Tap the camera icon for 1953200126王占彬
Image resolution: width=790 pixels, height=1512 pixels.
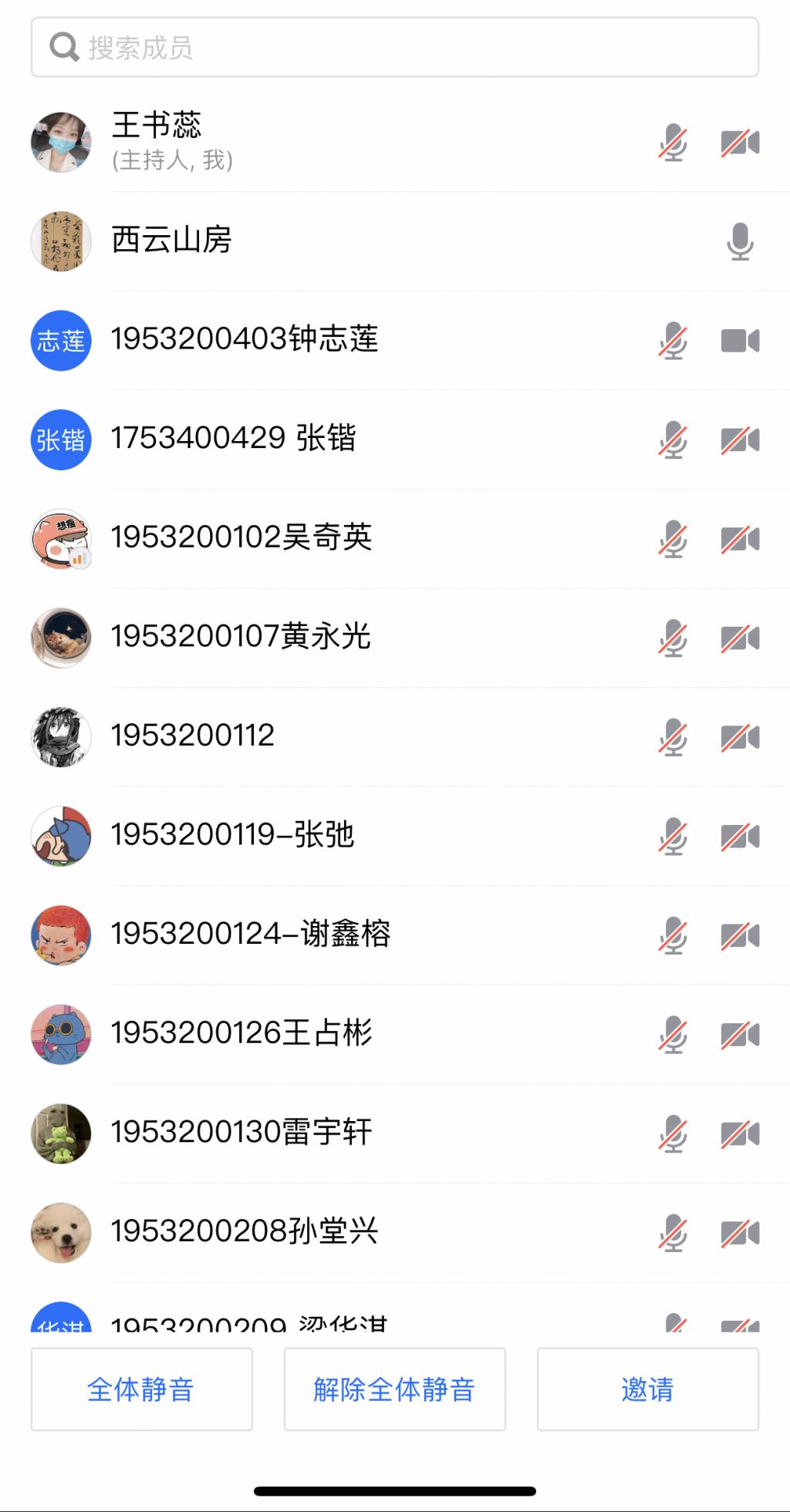(x=740, y=1035)
